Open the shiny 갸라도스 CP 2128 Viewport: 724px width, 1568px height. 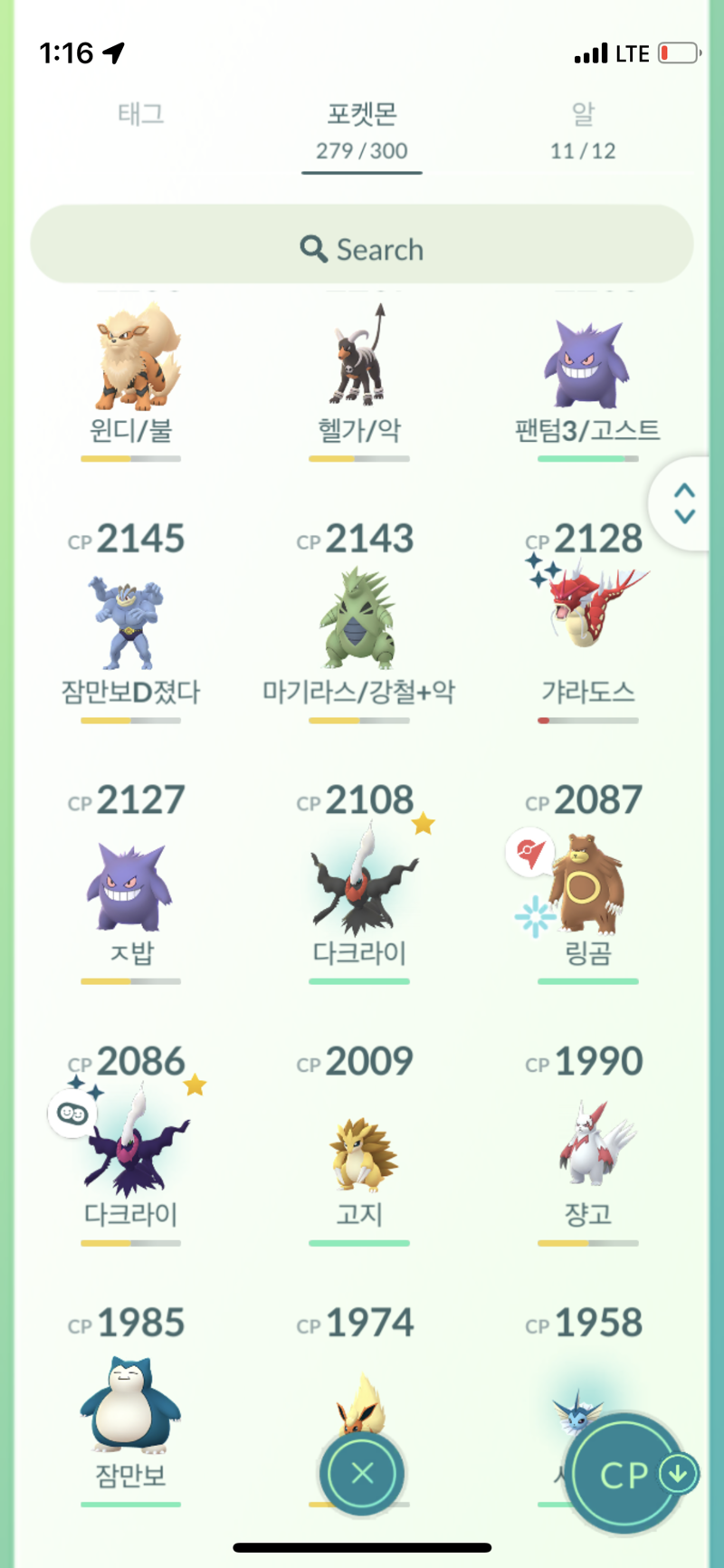587,622
